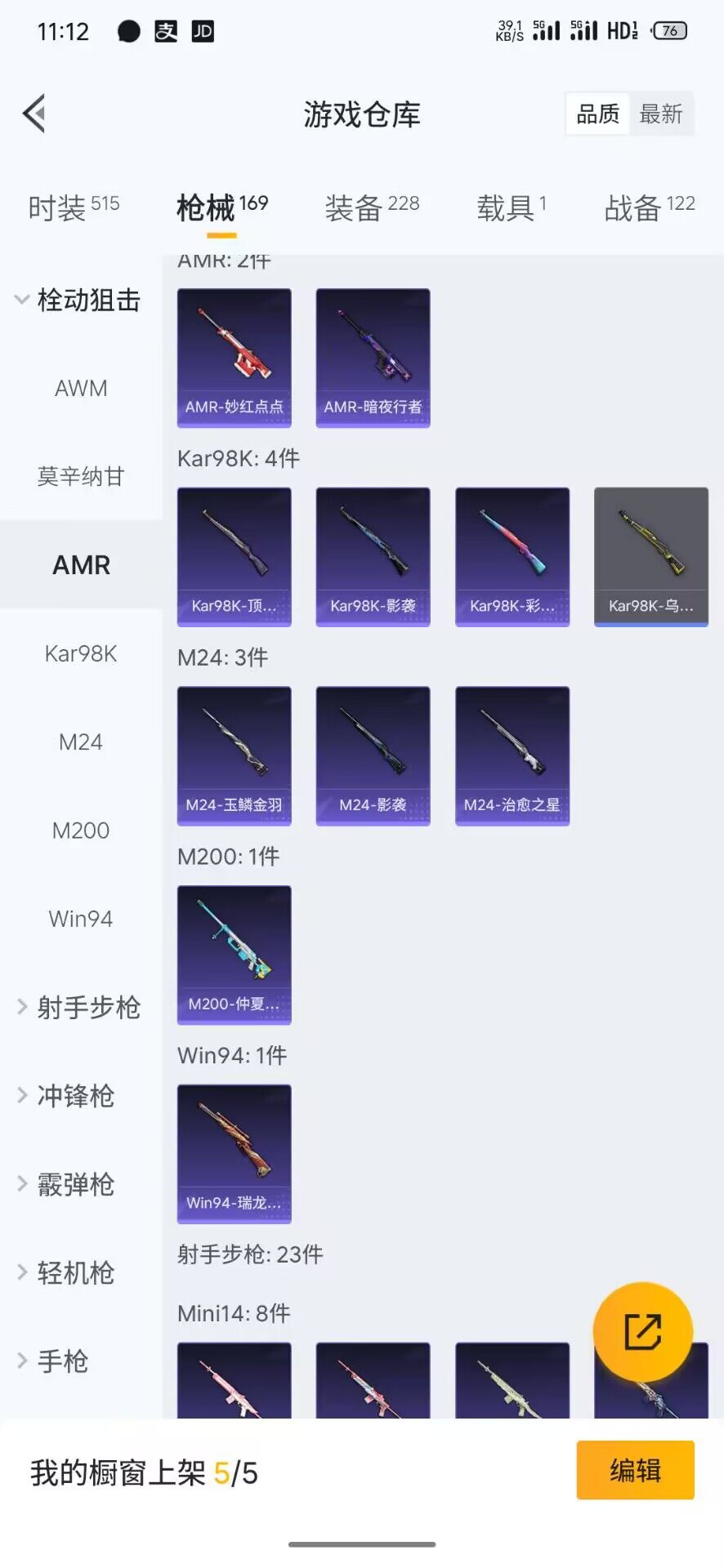
Task: Tap the back arrow to leave the warehouse
Action: click(x=34, y=114)
